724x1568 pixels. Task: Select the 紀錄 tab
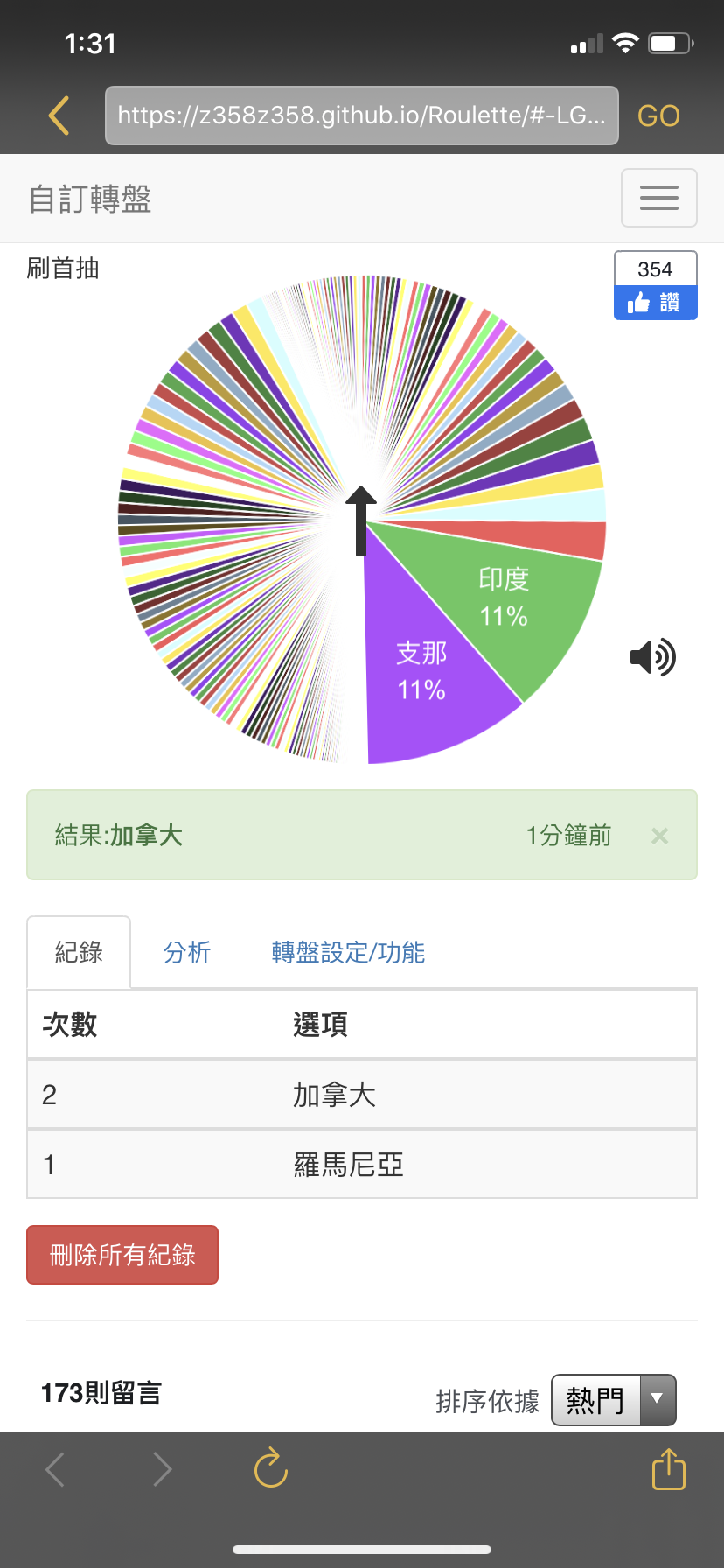click(79, 952)
